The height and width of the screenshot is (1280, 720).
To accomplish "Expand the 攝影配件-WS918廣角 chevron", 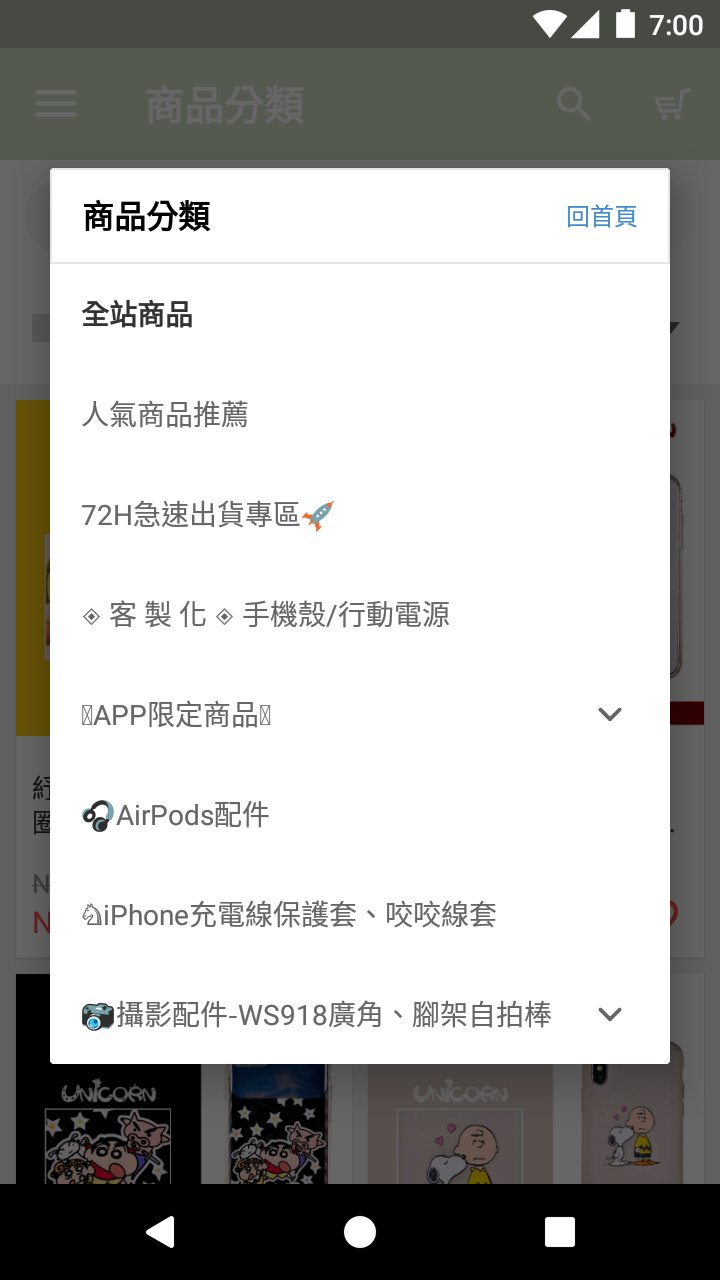I will coord(610,1014).
